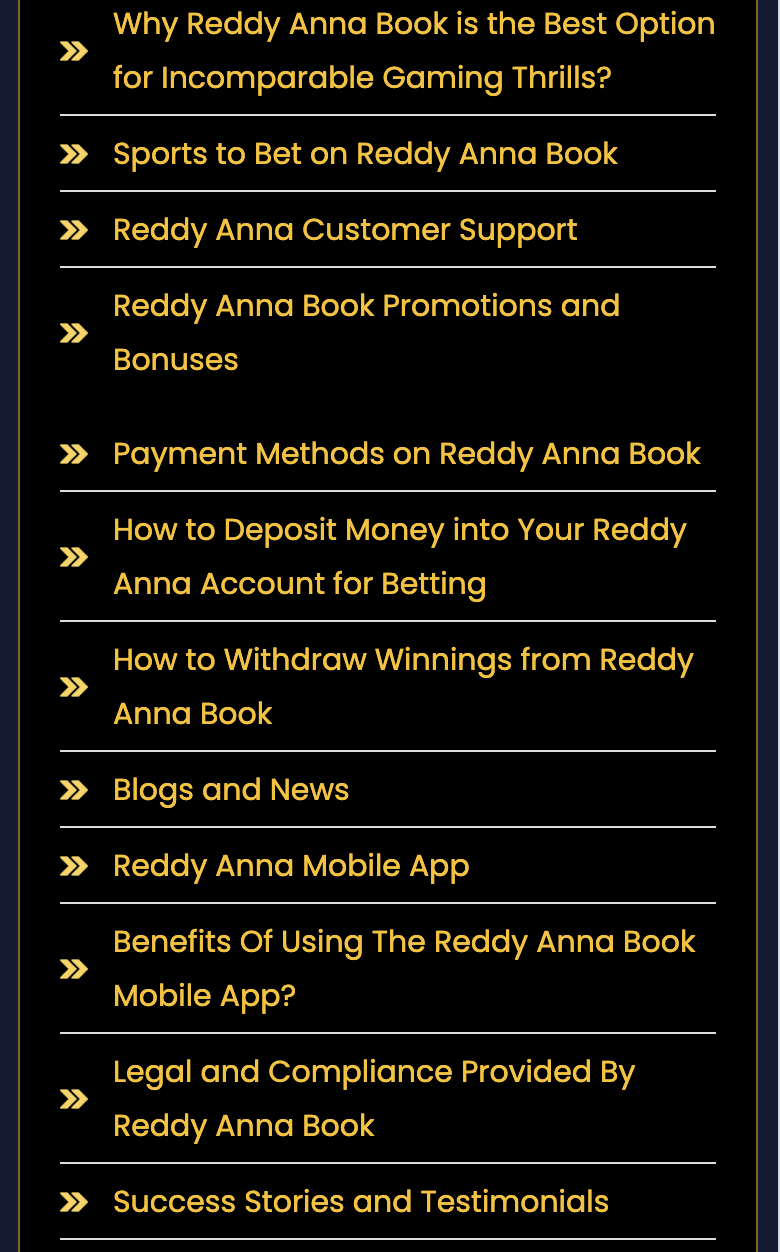780x1252 pixels.
Task: Open How to Deposit Money section
Action: (x=399, y=556)
